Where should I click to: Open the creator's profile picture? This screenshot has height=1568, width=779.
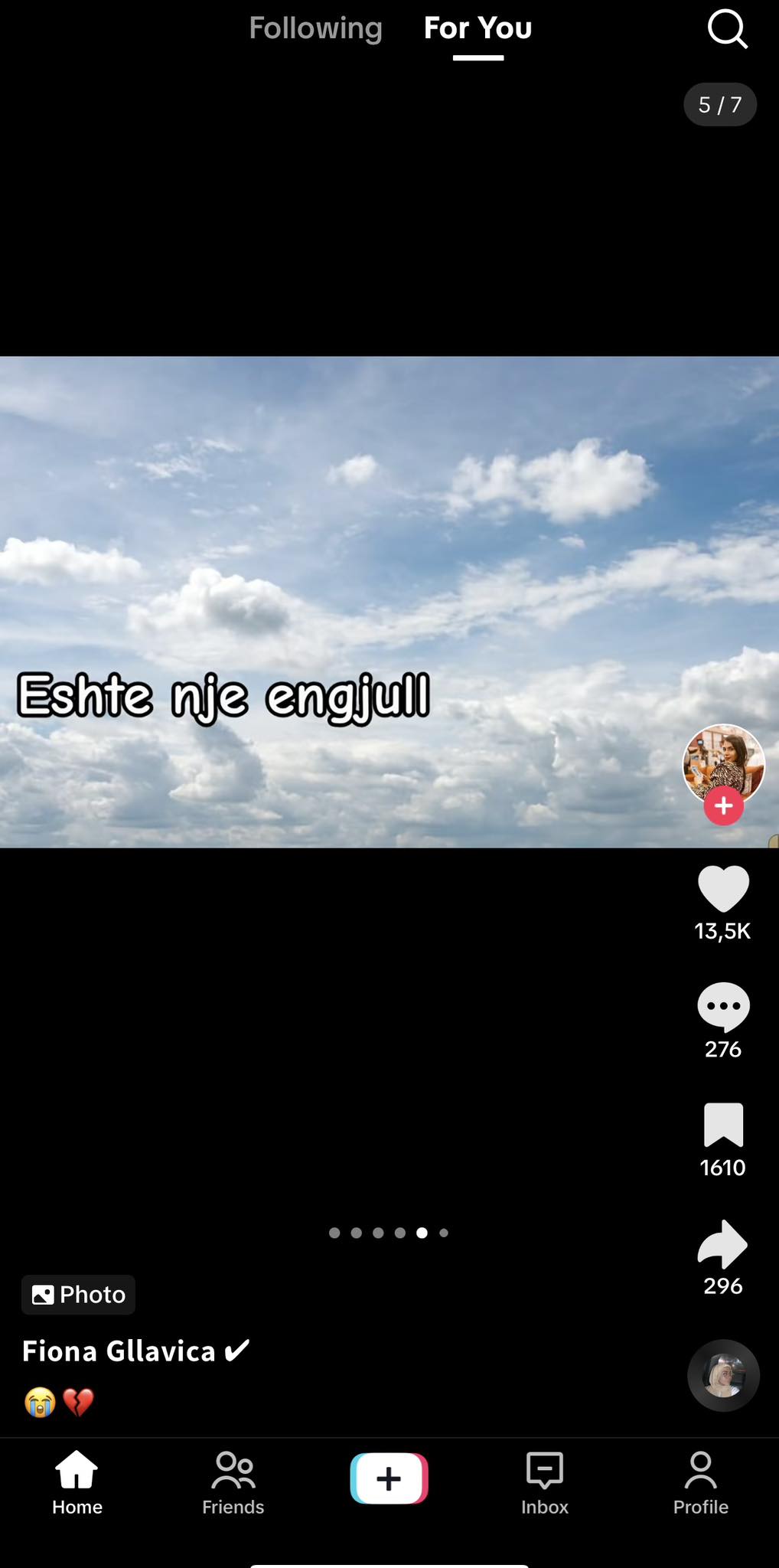(723, 763)
